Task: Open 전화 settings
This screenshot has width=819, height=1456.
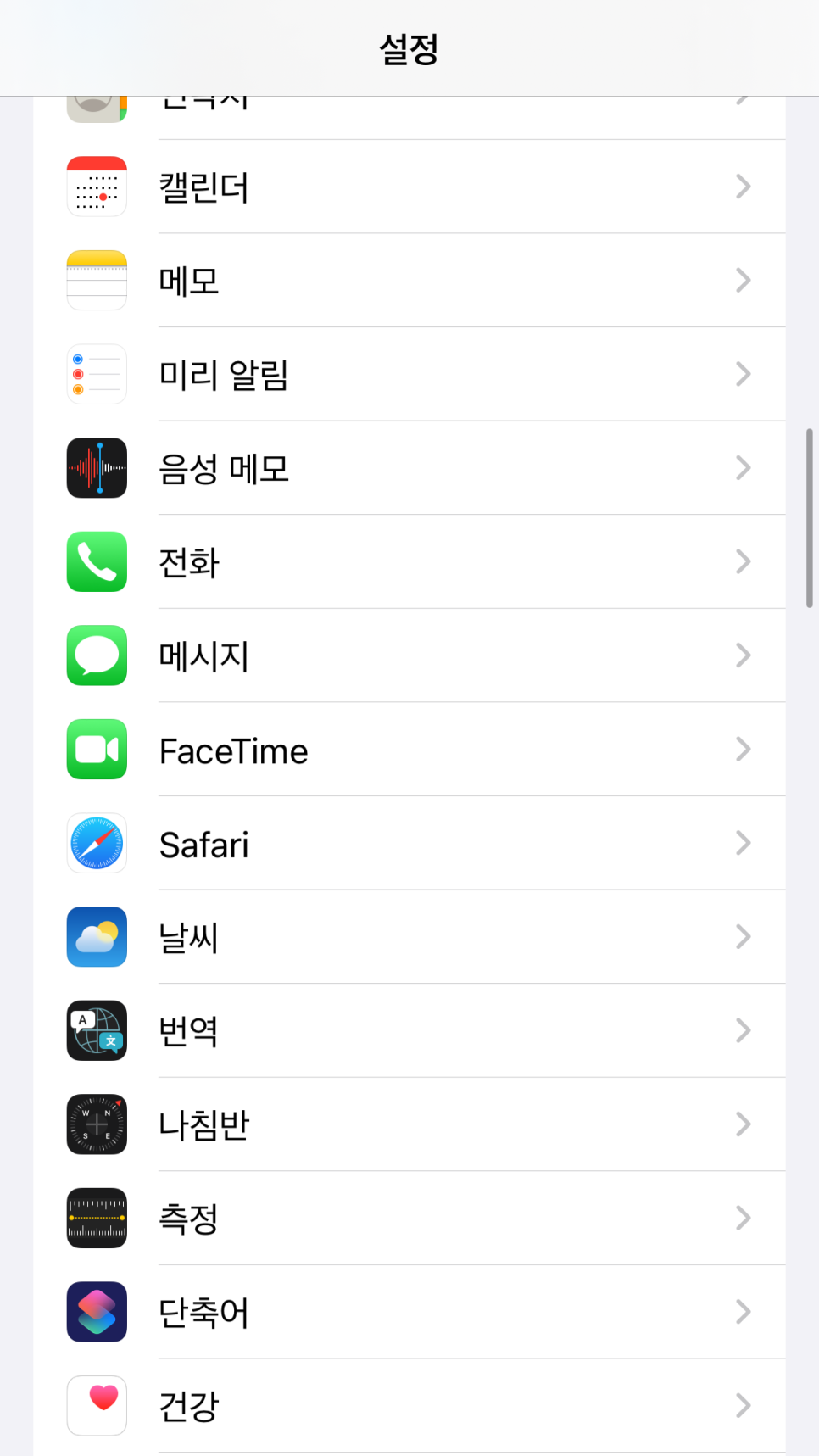Action: point(409,561)
